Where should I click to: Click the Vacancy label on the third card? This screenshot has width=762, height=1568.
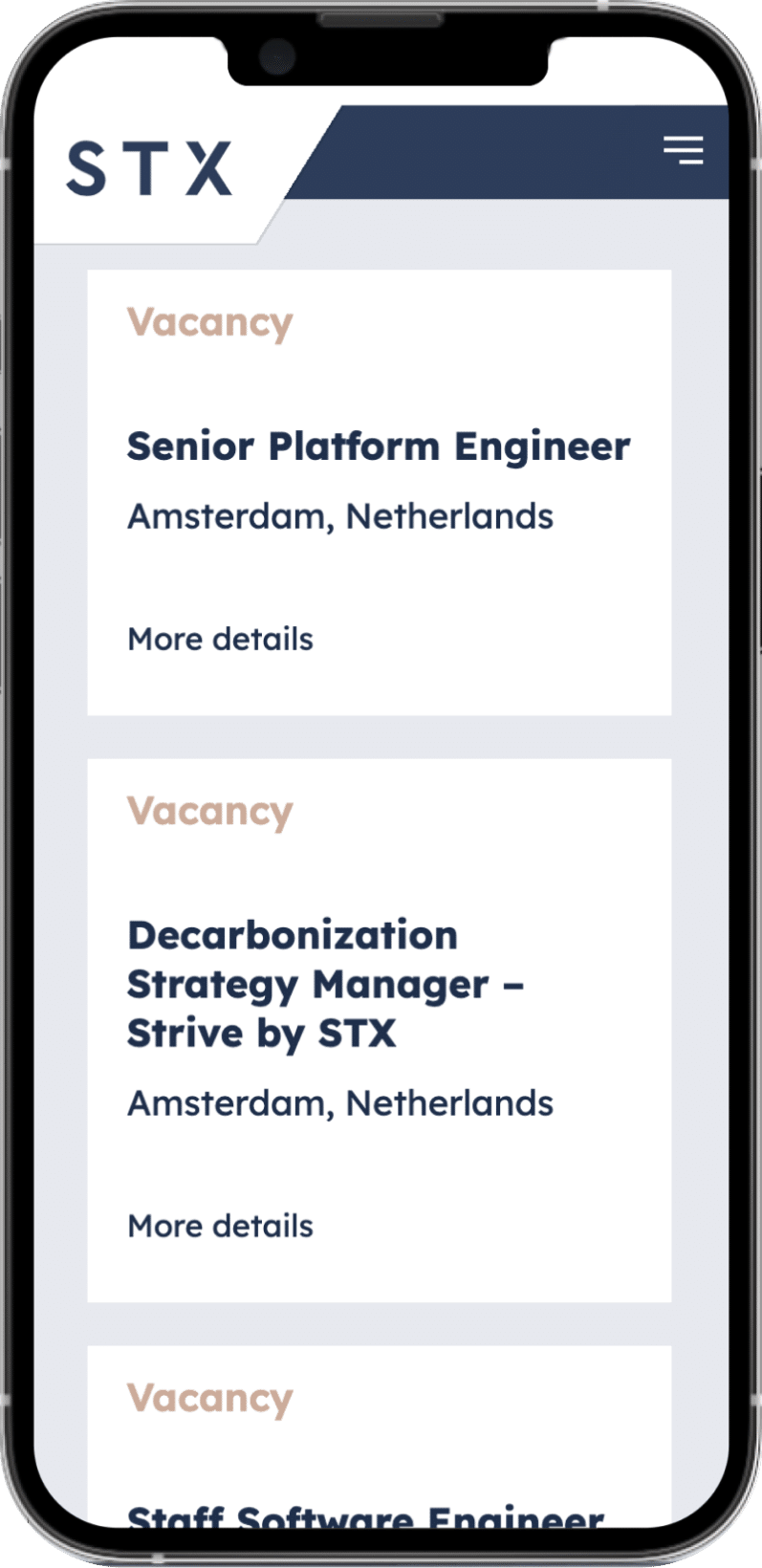pyautogui.click(x=211, y=1399)
